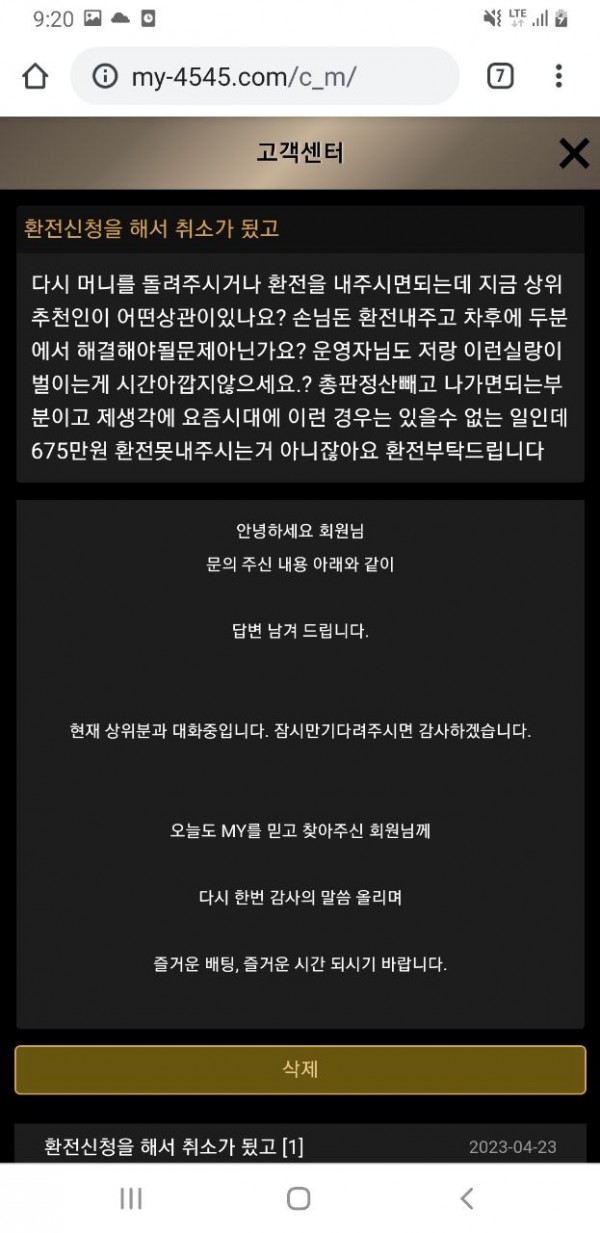Go back using the system back button
The image size is (600, 1233).
[466, 1198]
